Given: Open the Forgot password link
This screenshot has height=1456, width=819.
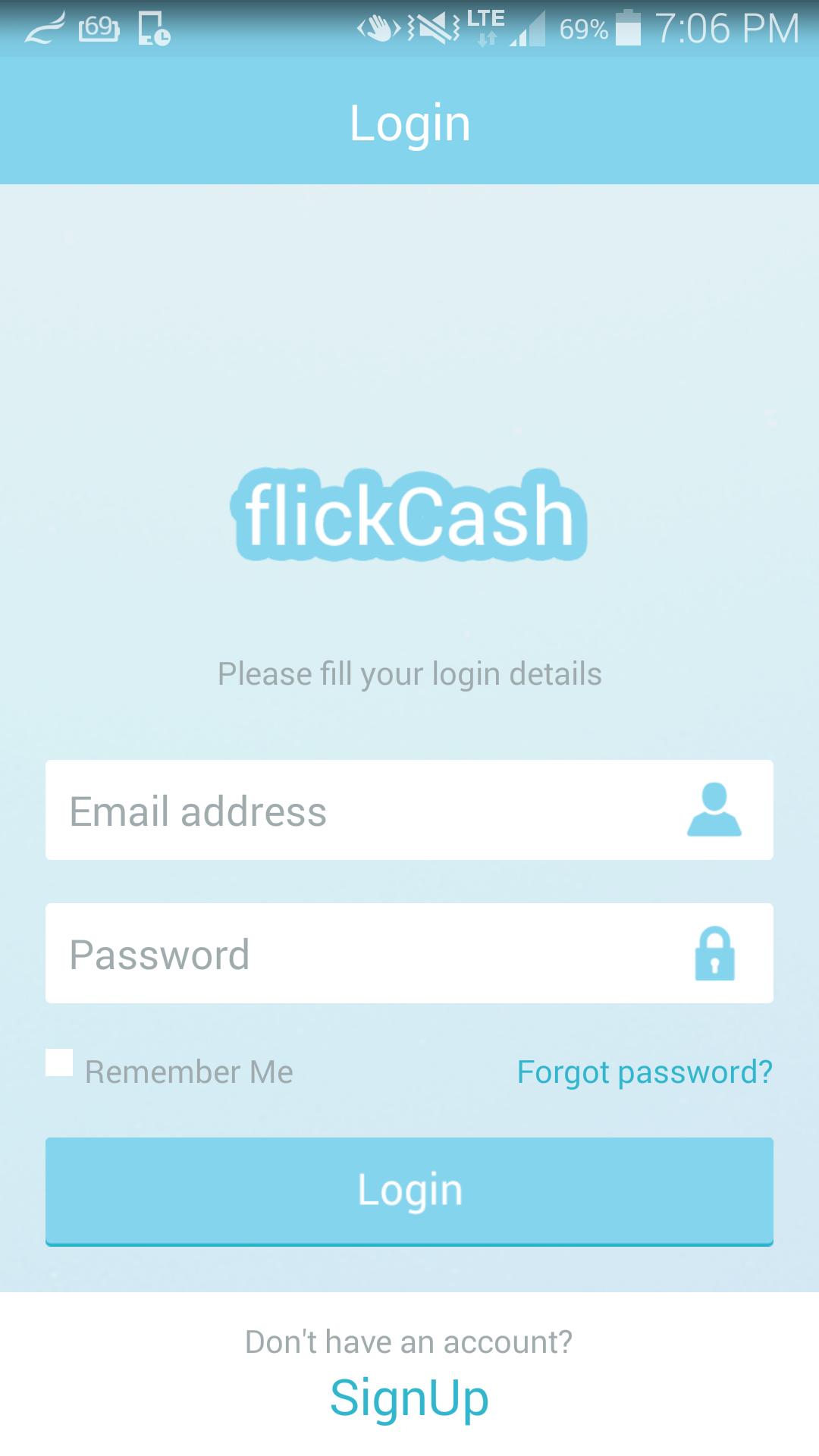Looking at the screenshot, I should (x=645, y=1072).
